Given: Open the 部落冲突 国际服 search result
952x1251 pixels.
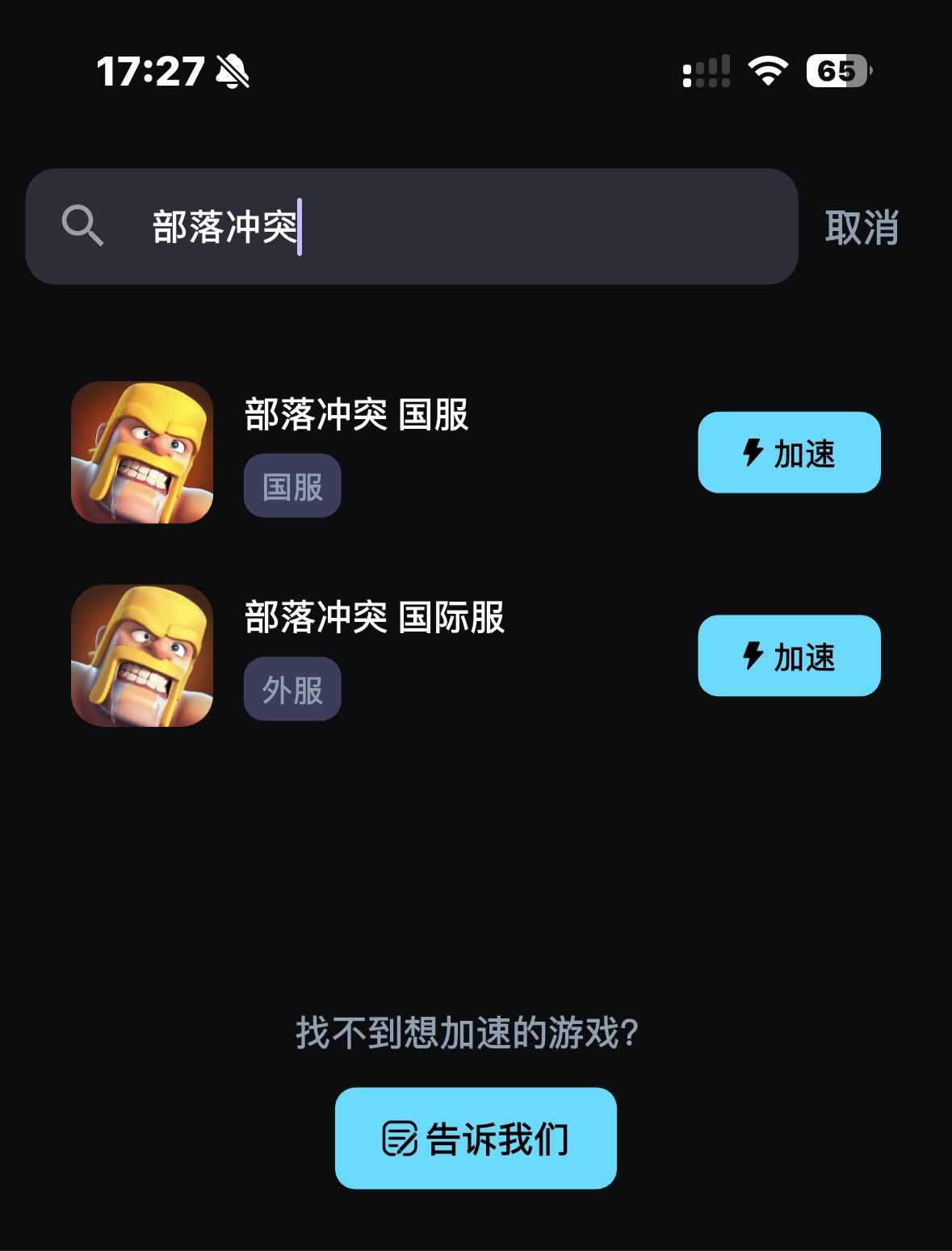Looking at the screenshot, I should pos(374,619).
